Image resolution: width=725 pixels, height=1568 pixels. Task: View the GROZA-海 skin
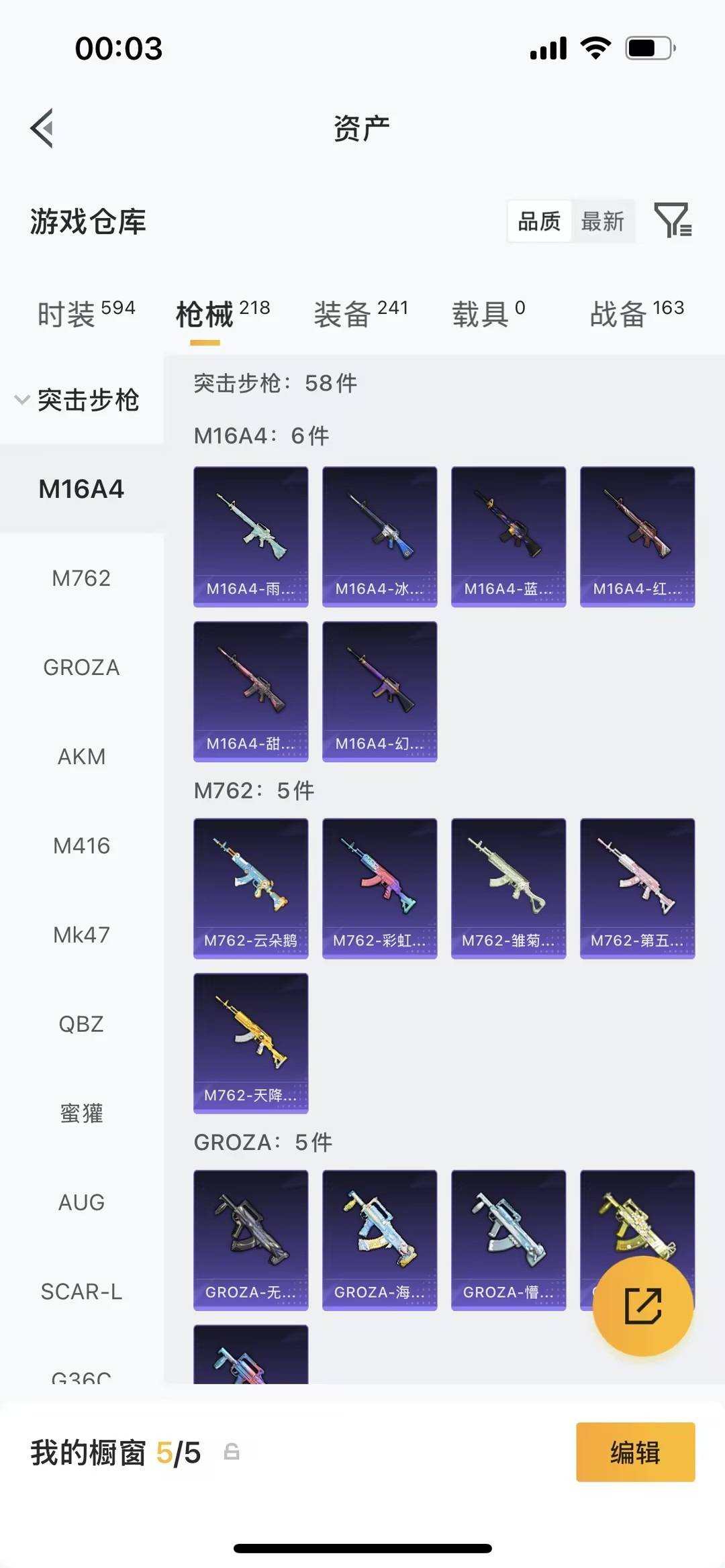coord(379,1239)
